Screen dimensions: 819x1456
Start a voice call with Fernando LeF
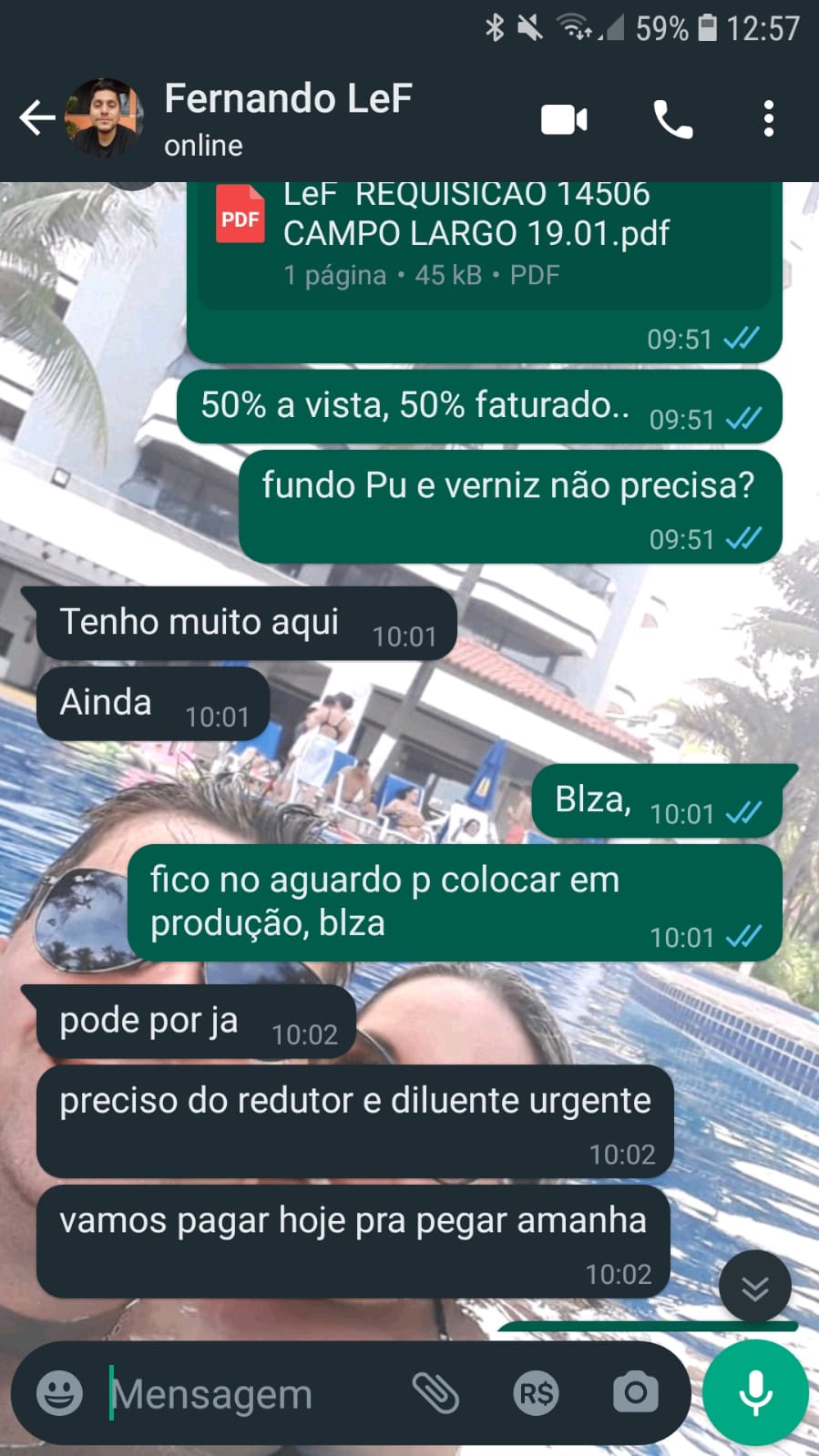673,119
